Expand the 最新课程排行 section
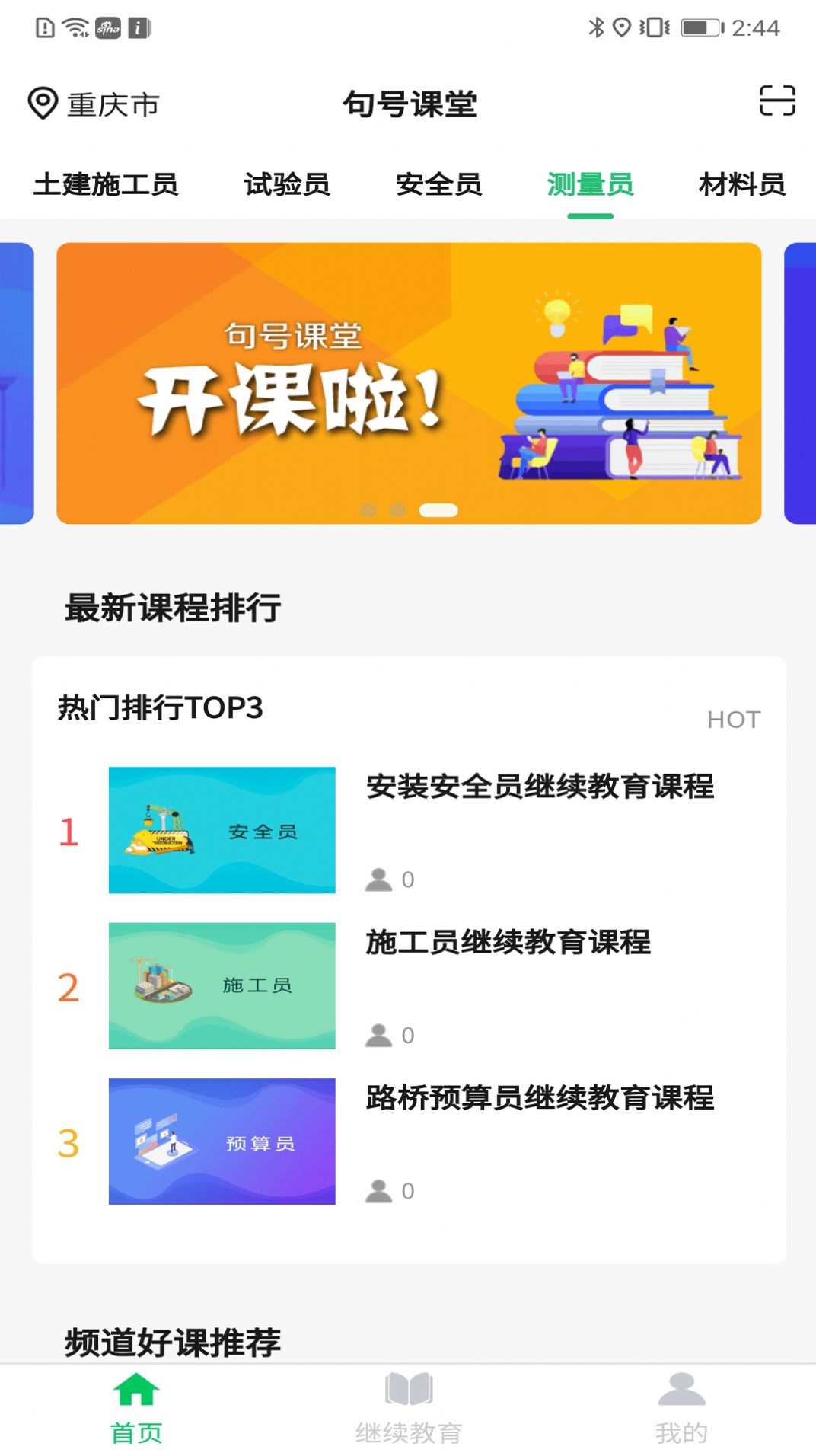This screenshot has width=816, height=1456. pyautogui.click(x=172, y=607)
